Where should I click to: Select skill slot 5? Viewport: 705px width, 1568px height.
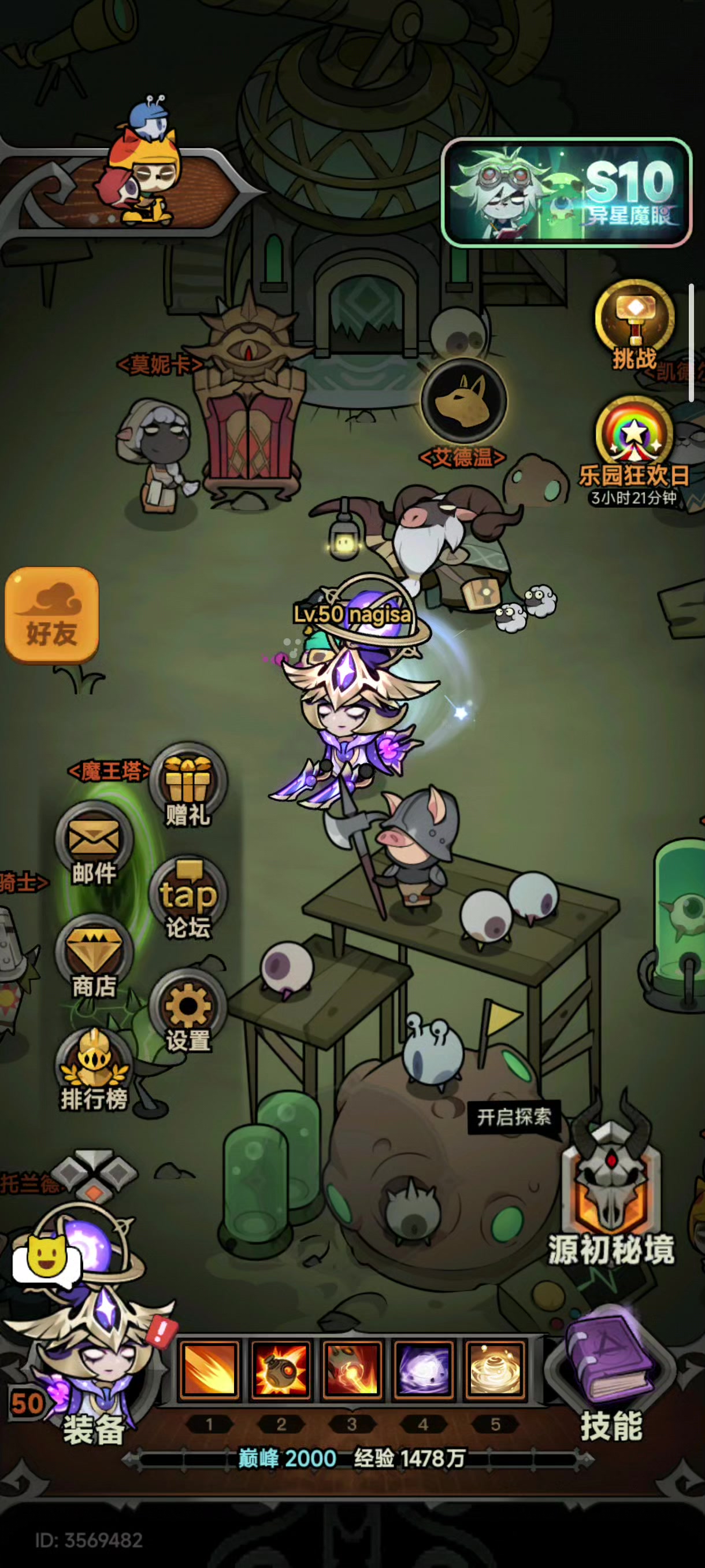[495, 1370]
